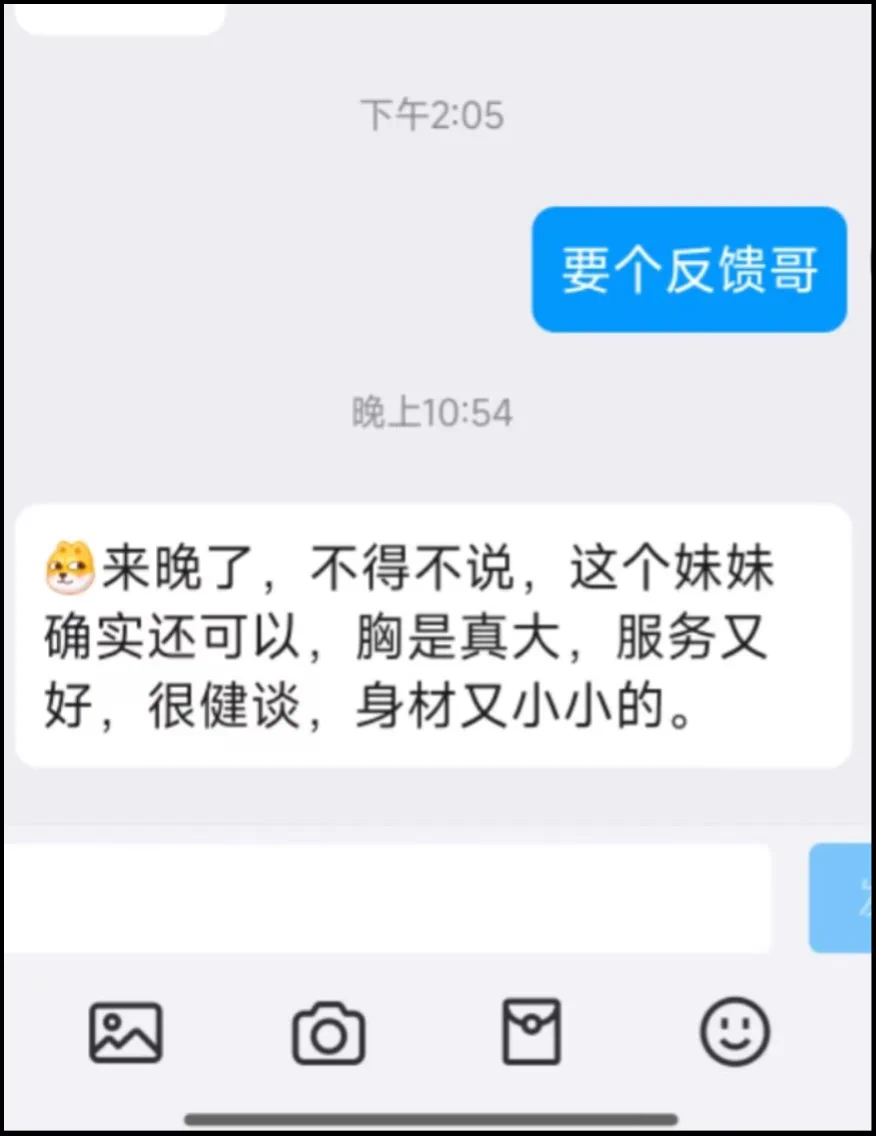Image resolution: width=876 pixels, height=1136 pixels.
Task: Open the image gallery picker icon
Action: [x=126, y=1031]
